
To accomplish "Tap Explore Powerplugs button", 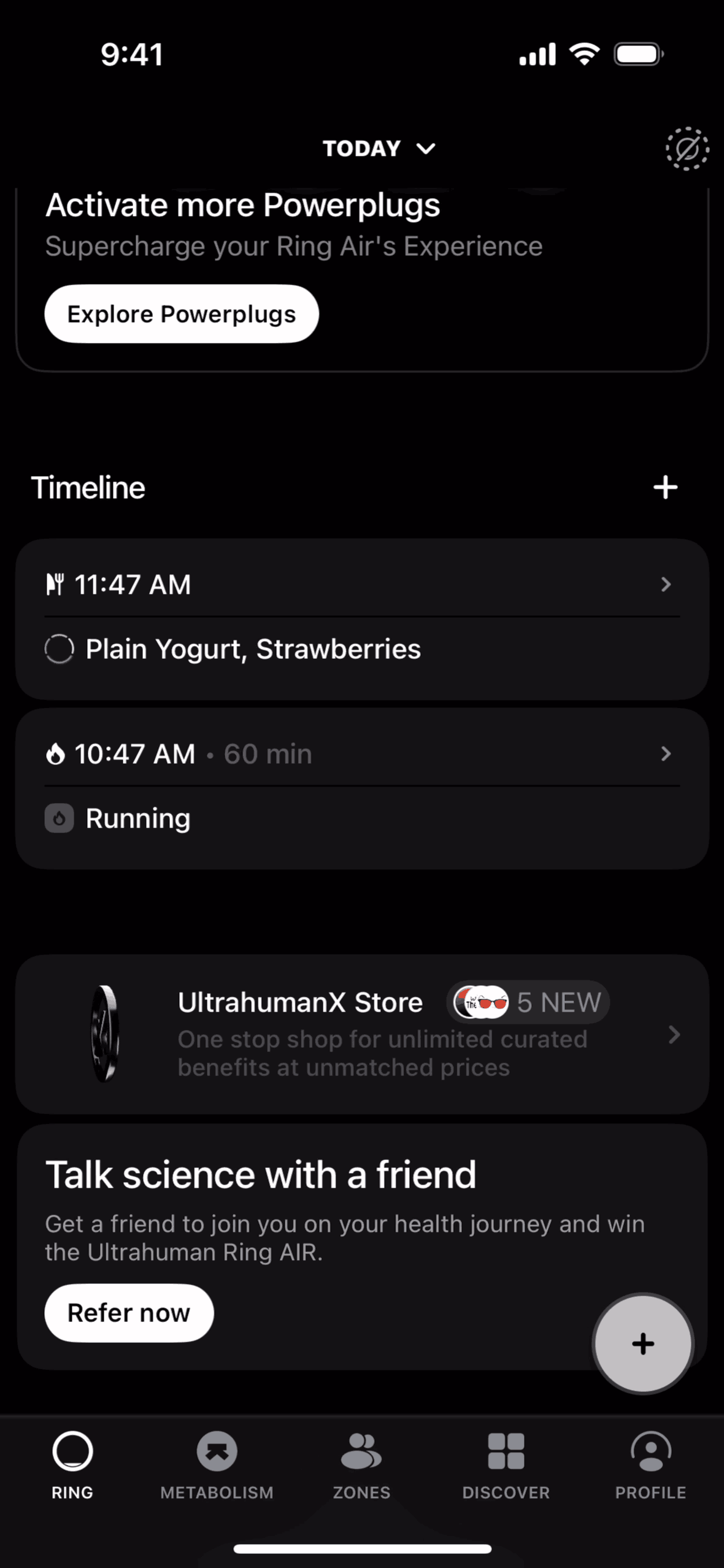I will coord(182,314).
